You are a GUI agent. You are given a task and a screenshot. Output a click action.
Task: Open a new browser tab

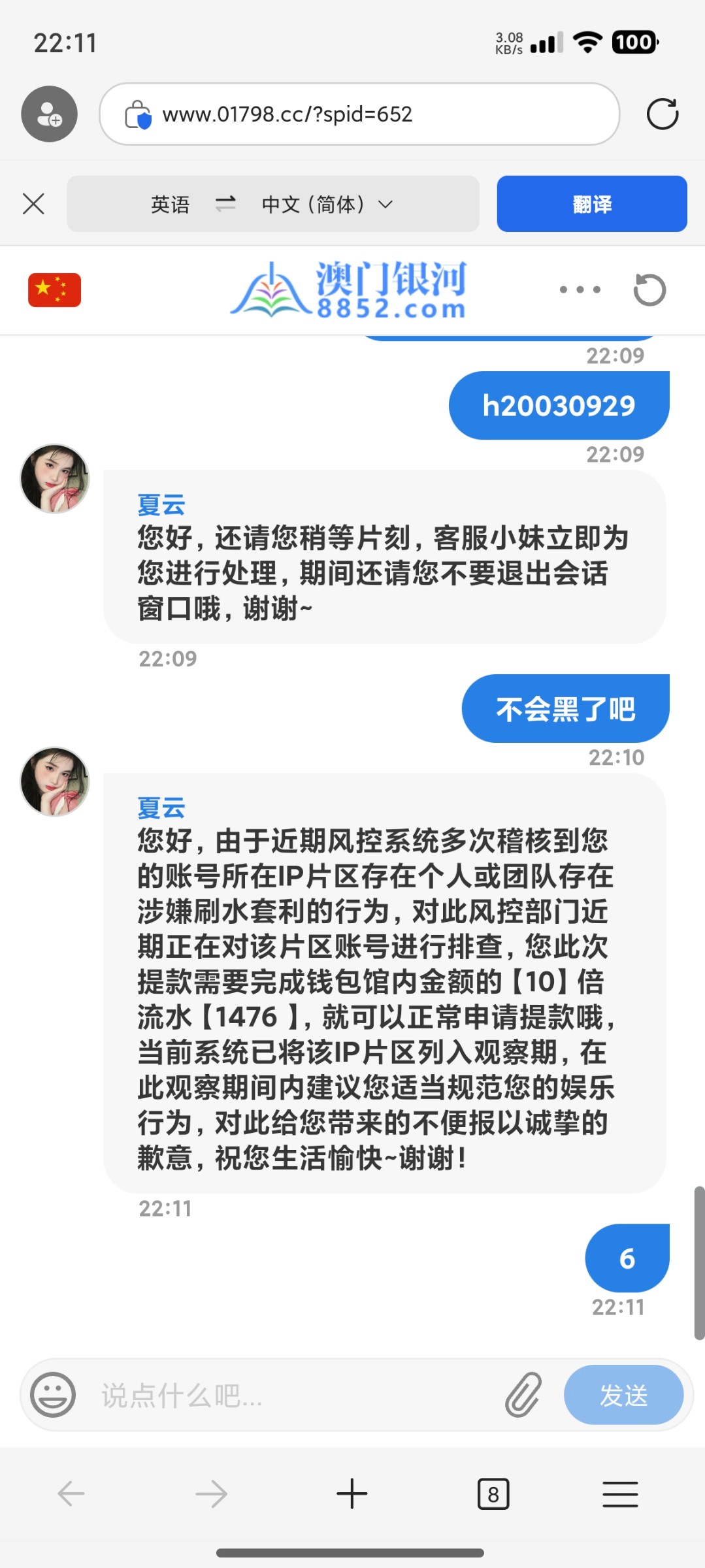(352, 1494)
